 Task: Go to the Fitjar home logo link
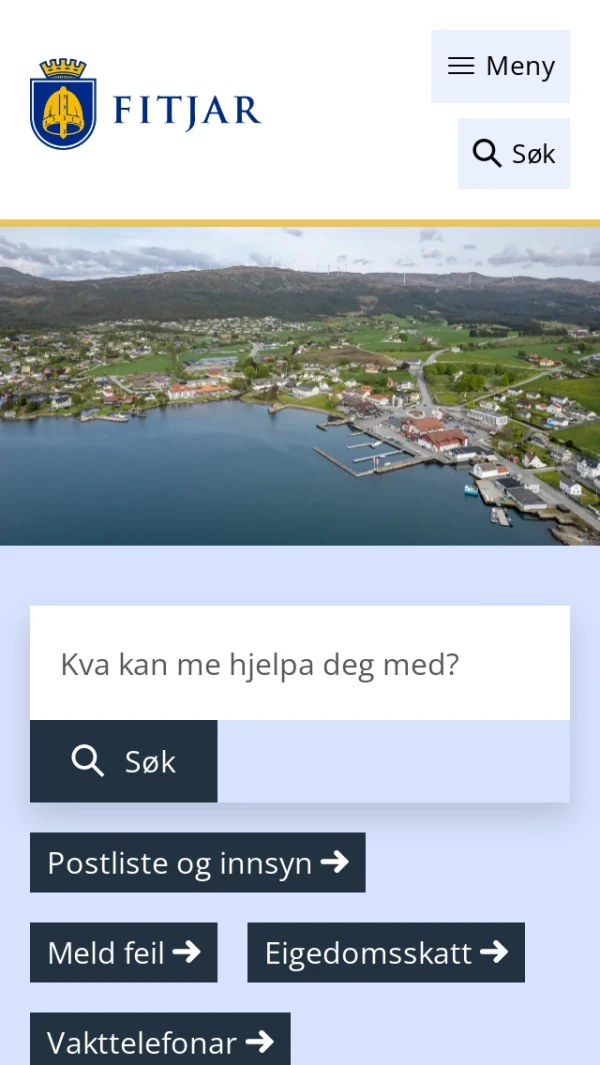146,105
